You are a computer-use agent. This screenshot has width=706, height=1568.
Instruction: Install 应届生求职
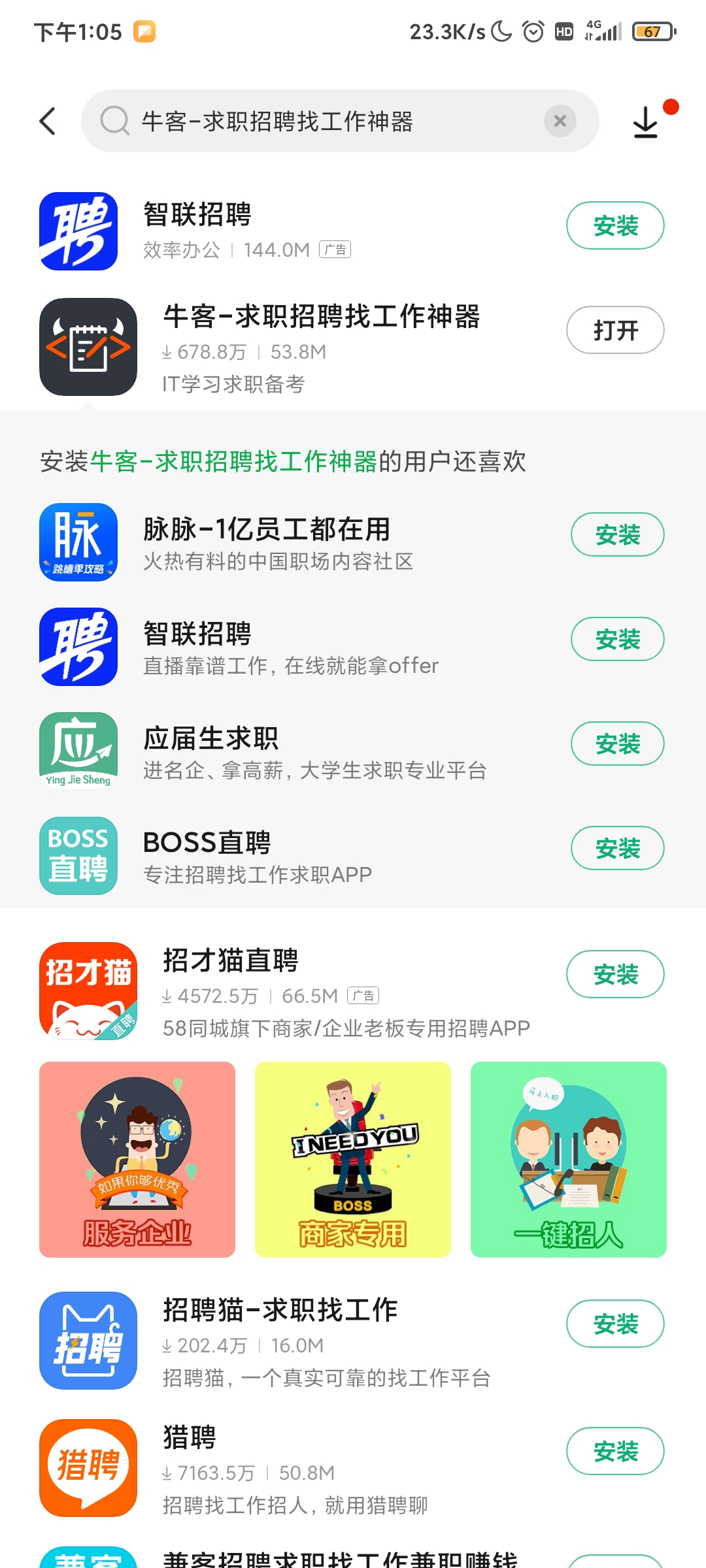point(617,744)
